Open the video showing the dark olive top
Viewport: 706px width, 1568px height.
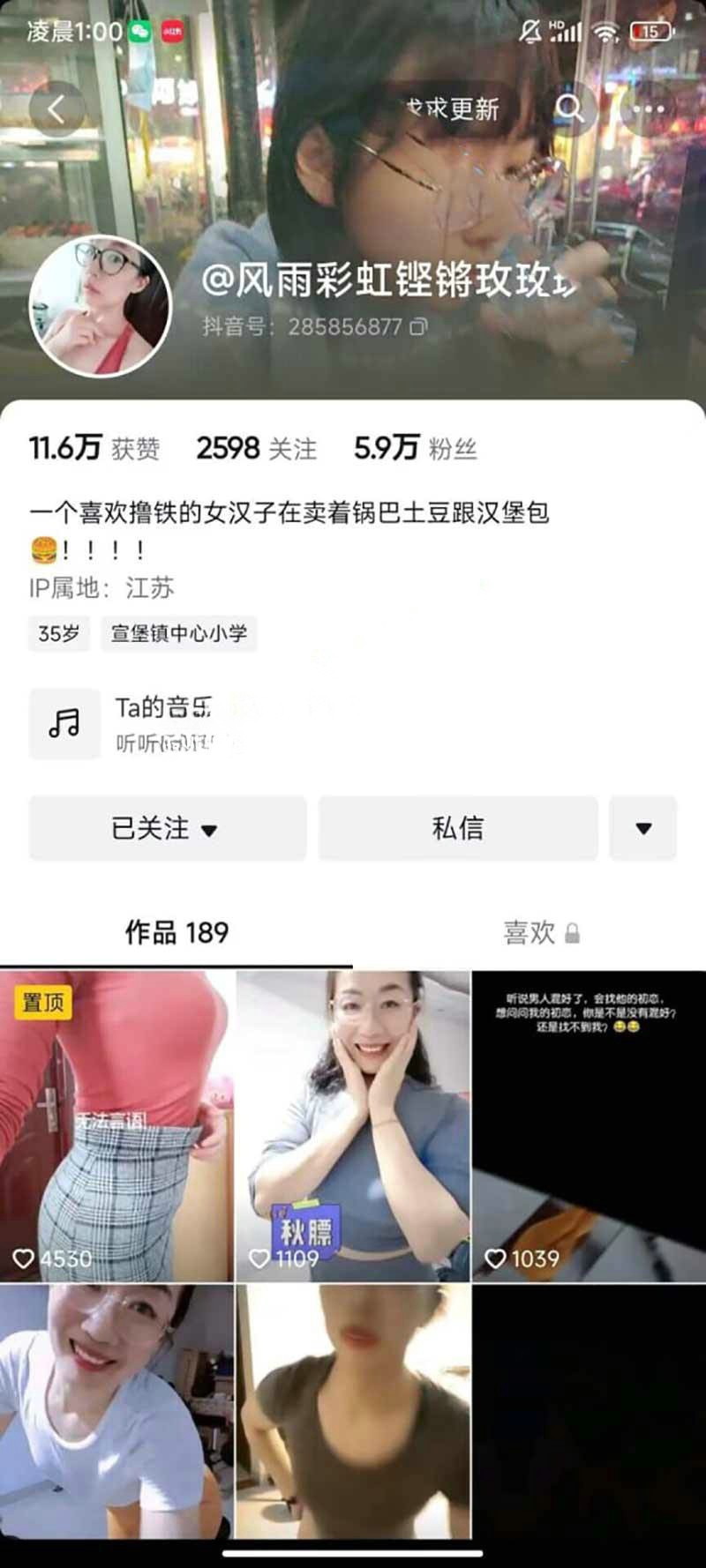pyautogui.click(x=353, y=1411)
